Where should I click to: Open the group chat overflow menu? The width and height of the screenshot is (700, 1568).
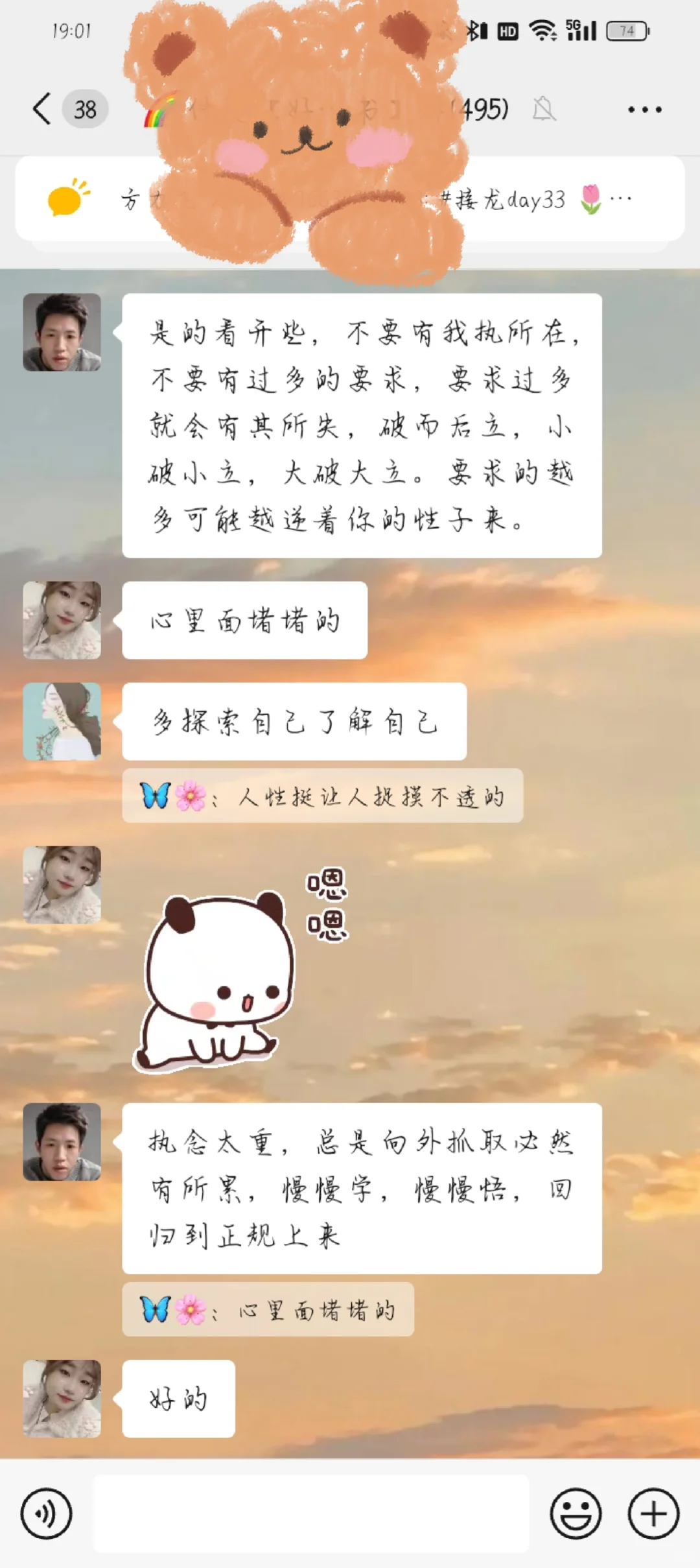pyautogui.click(x=644, y=110)
